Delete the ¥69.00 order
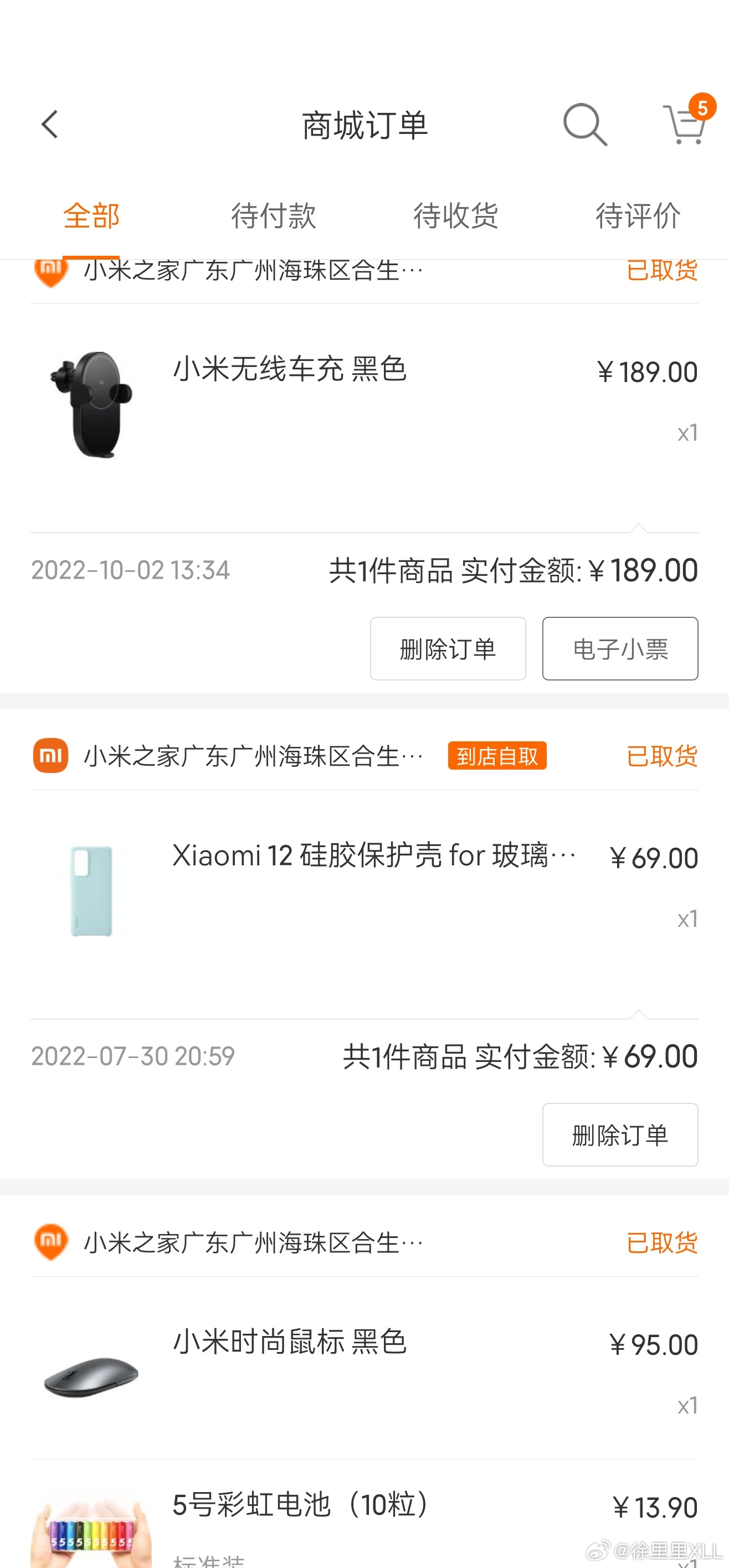 620,1134
